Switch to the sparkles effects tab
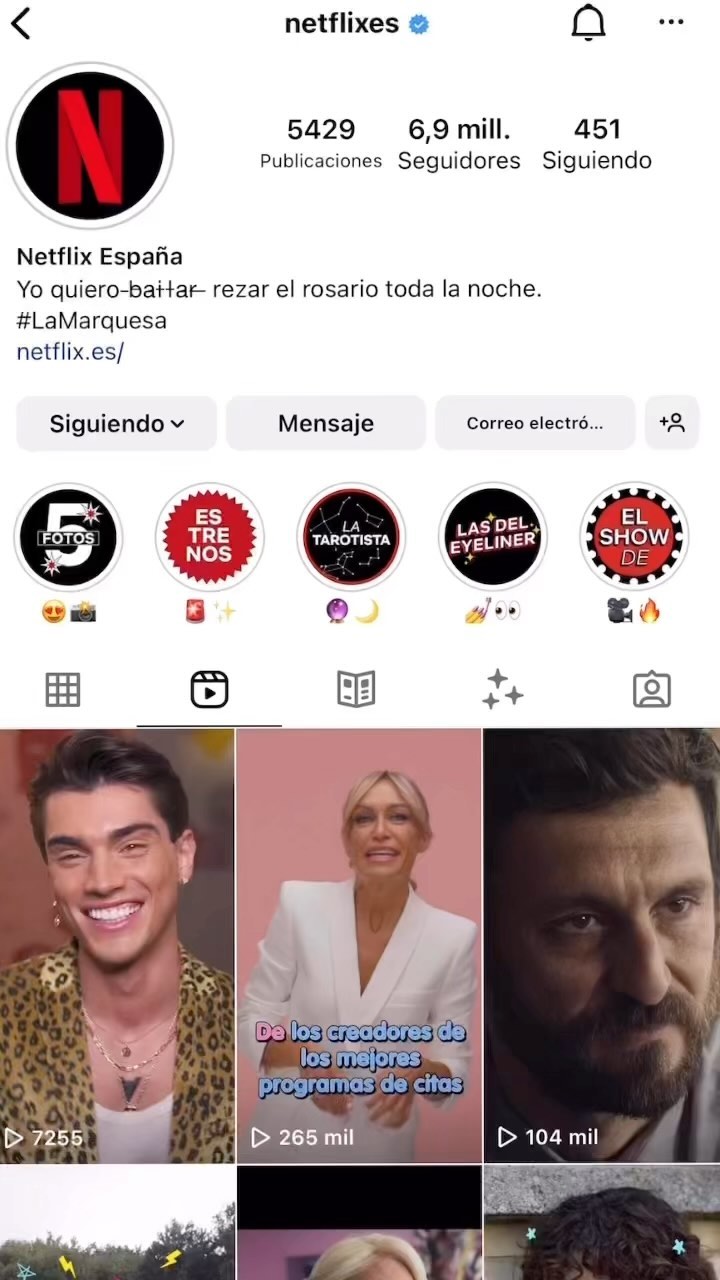Viewport: 720px width, 1280px height. [x=503, y=690]
